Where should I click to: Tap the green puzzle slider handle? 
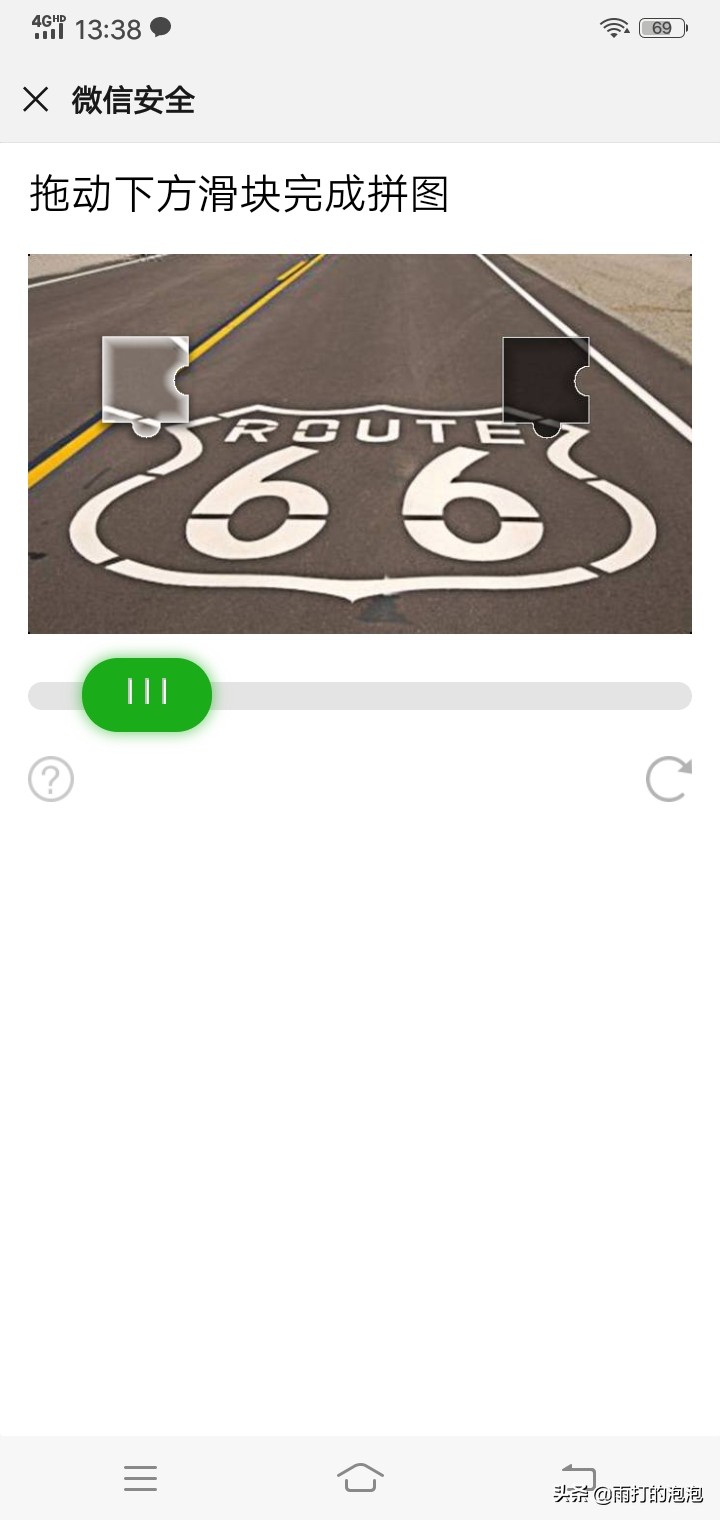click(x=147, y=694)
